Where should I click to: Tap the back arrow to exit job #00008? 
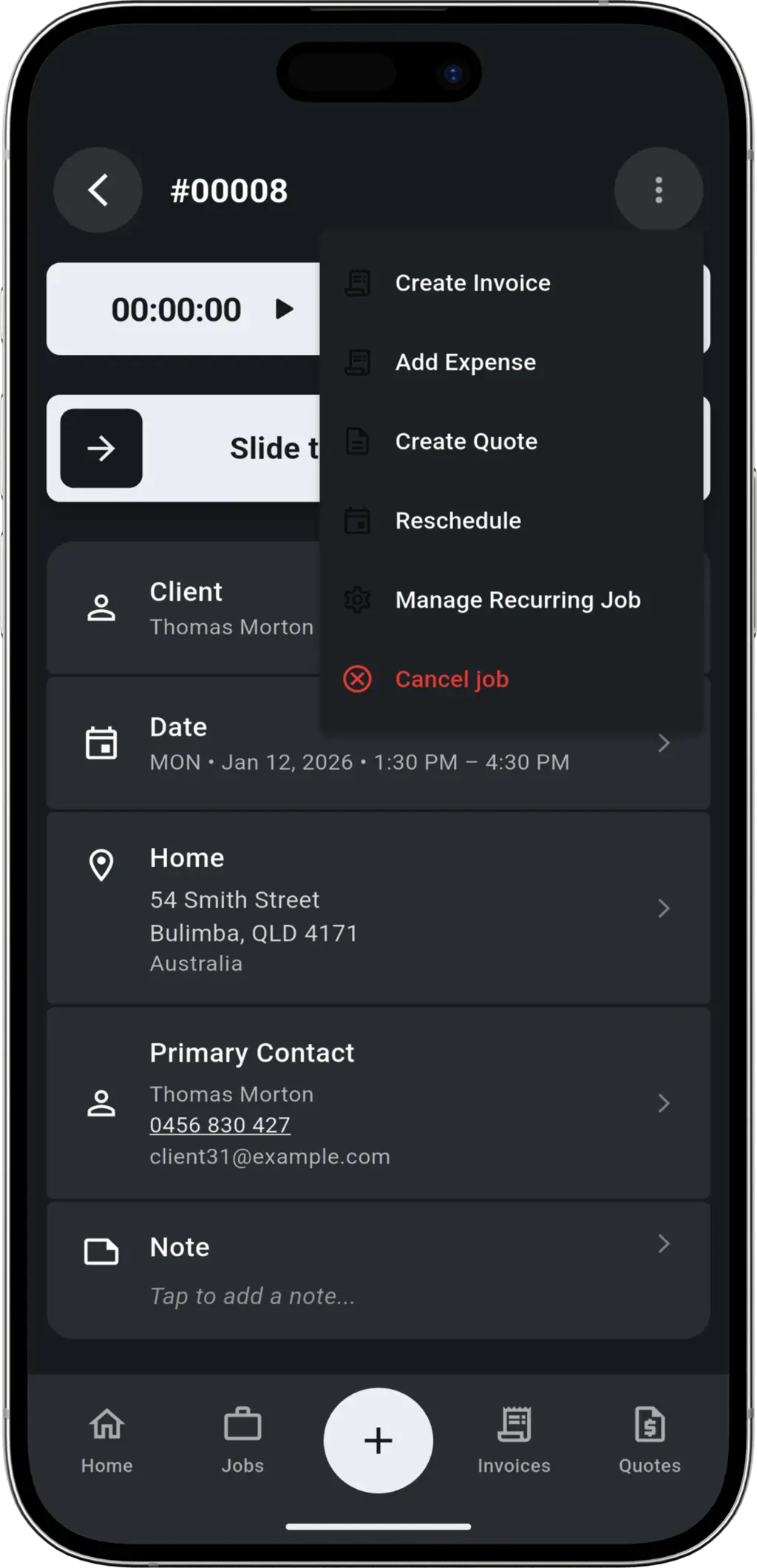97,189
